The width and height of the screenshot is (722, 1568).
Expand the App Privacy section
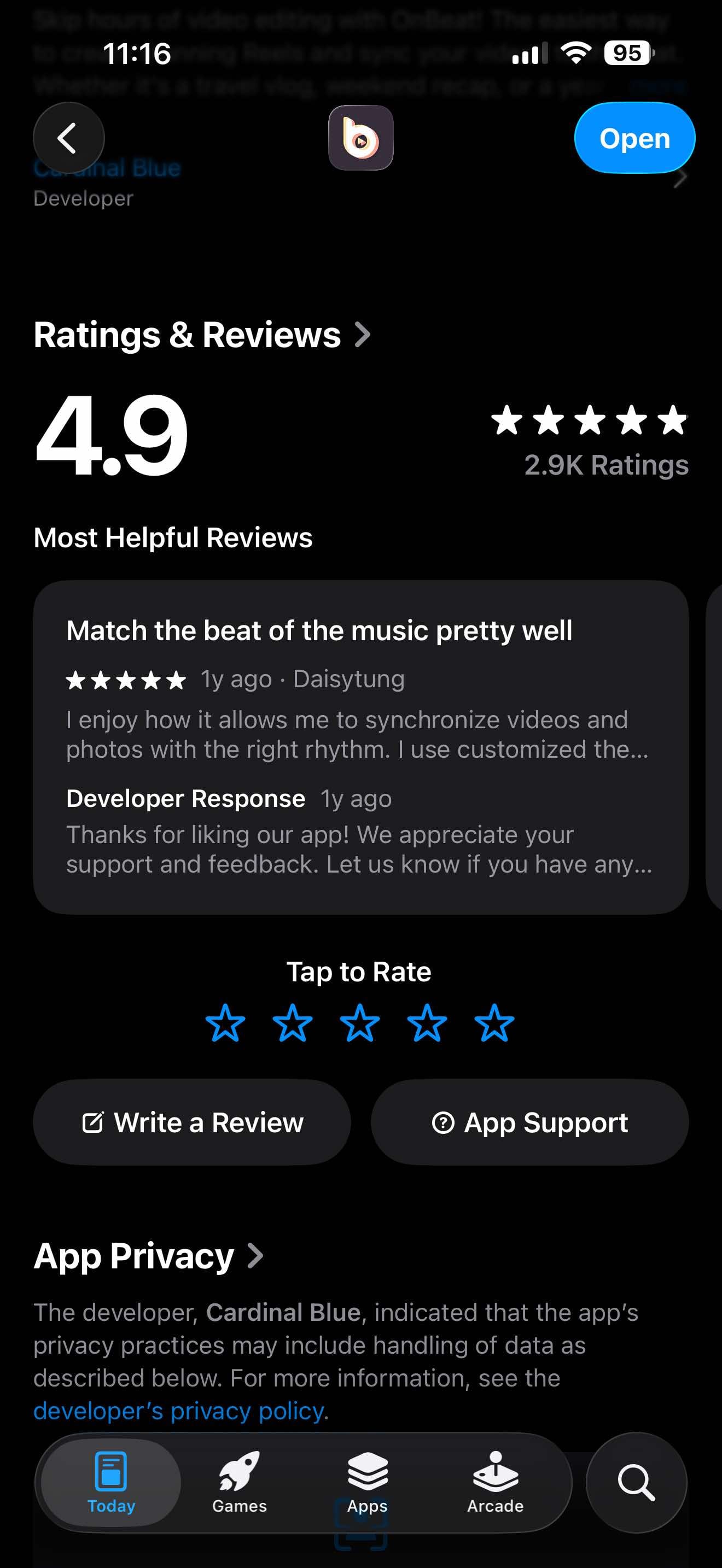pyautogui.click(x=149, y=1256)
